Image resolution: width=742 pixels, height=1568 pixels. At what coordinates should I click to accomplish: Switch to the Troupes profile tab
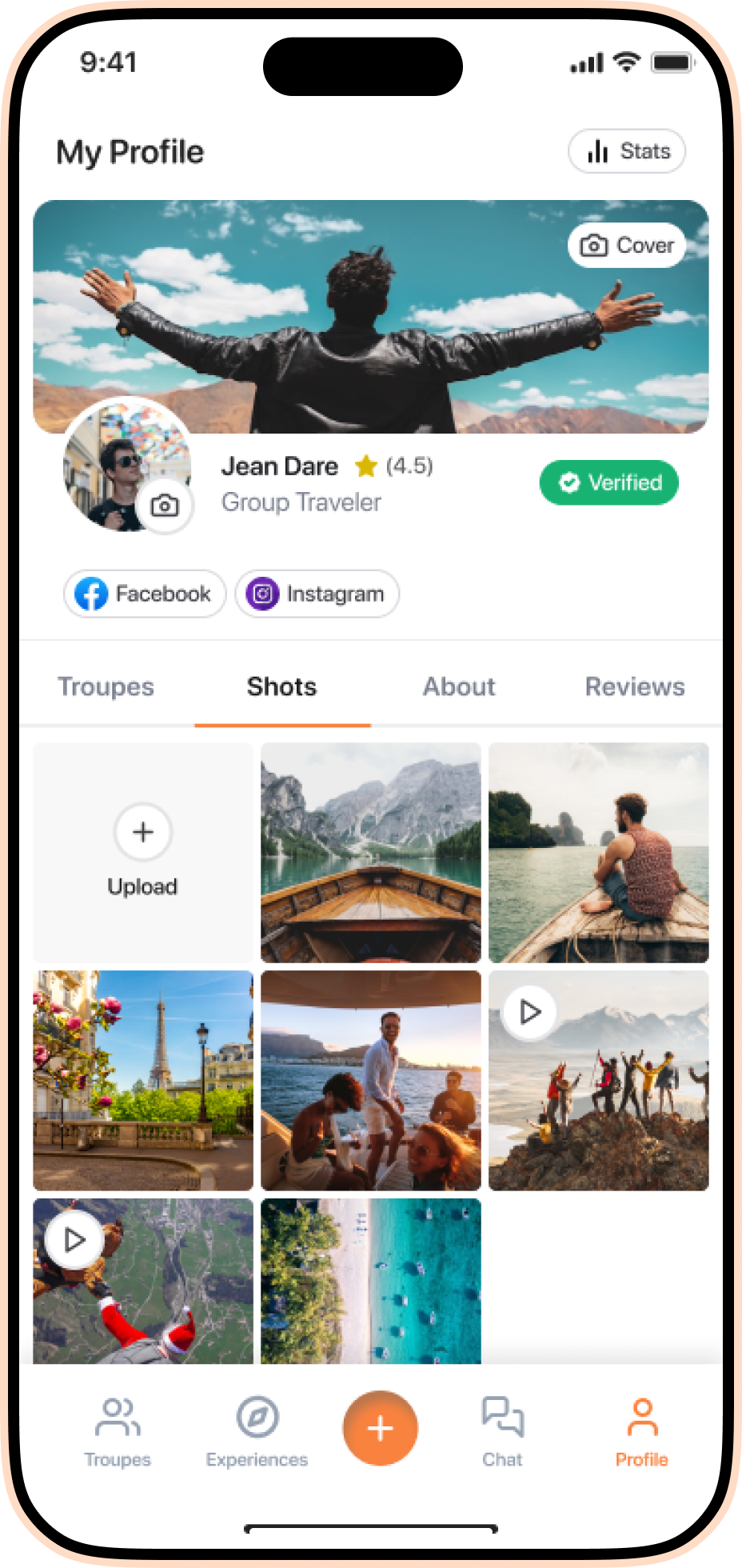[x=106, y=686]
